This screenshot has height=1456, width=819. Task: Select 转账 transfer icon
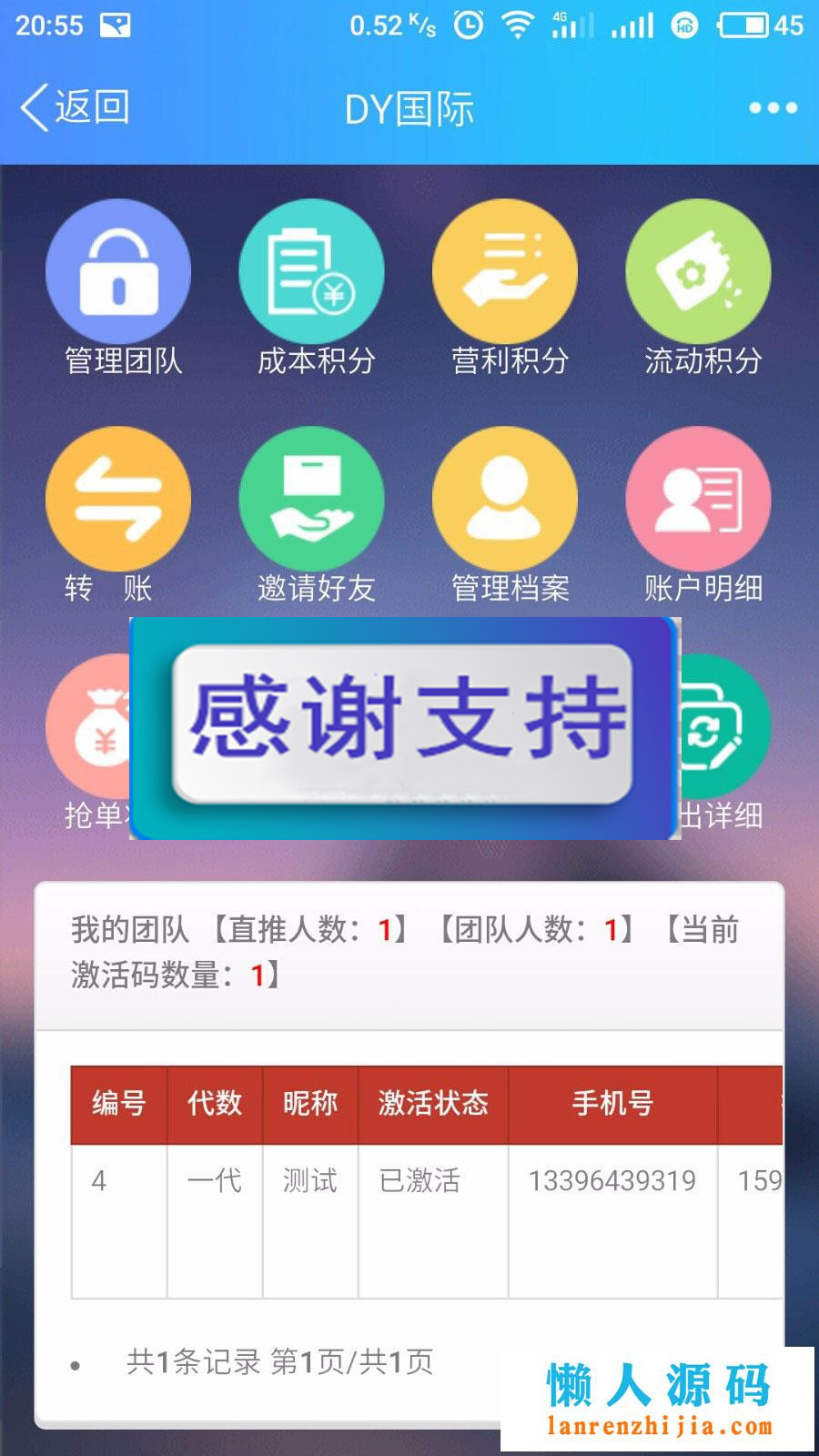click(x=118, y=499)
